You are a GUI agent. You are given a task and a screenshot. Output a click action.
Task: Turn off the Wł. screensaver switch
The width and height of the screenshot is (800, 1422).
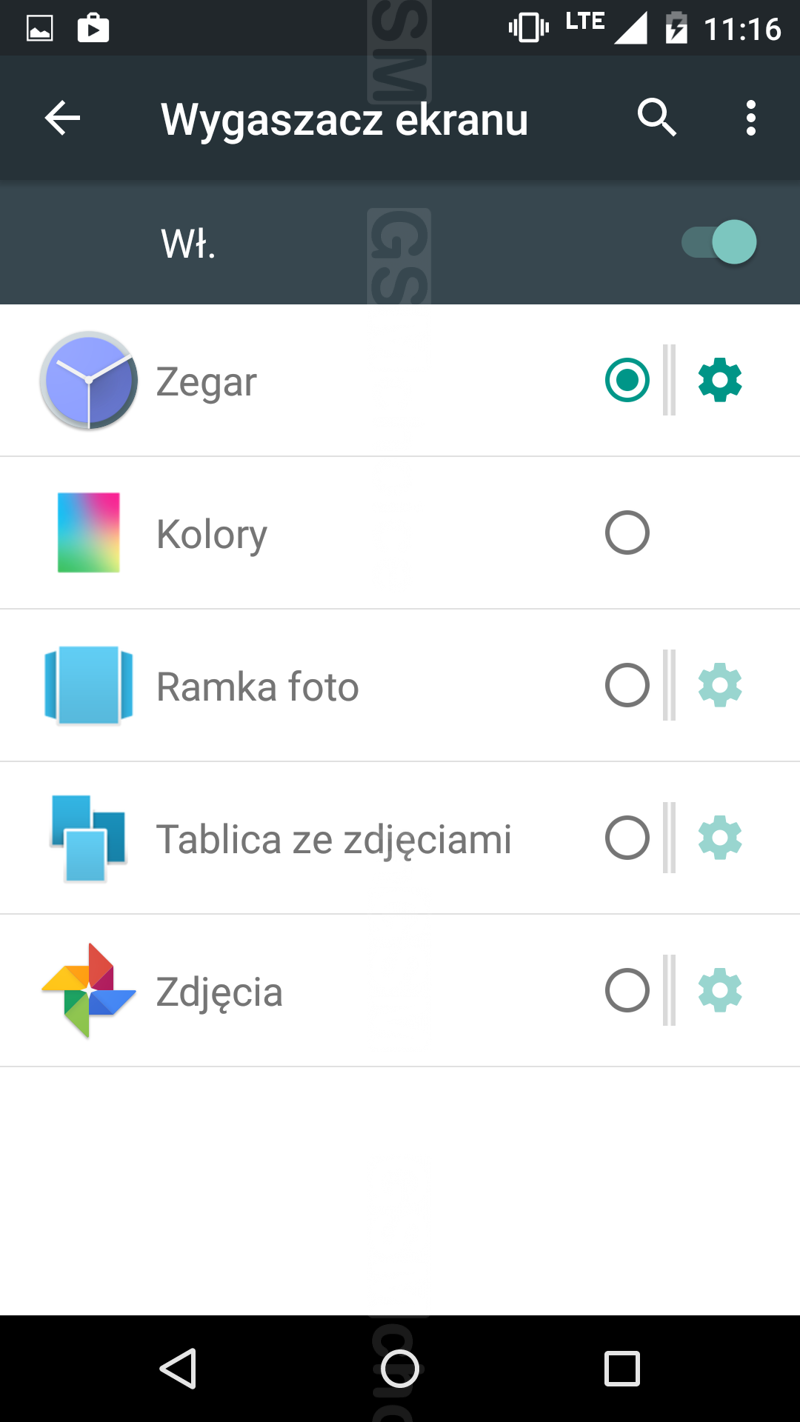(720, 242)
